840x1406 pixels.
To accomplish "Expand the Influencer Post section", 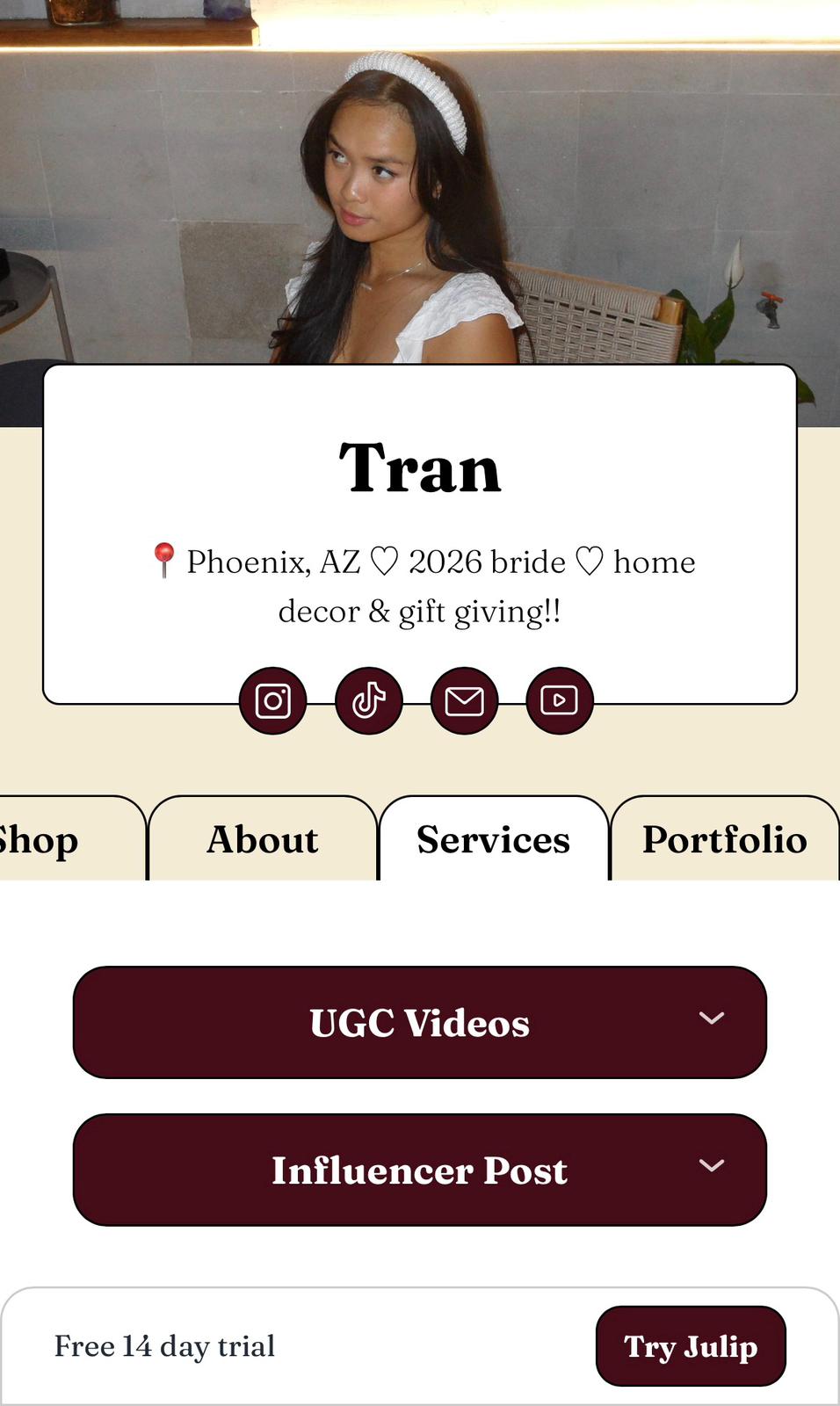I will [x=419, y=1170].
